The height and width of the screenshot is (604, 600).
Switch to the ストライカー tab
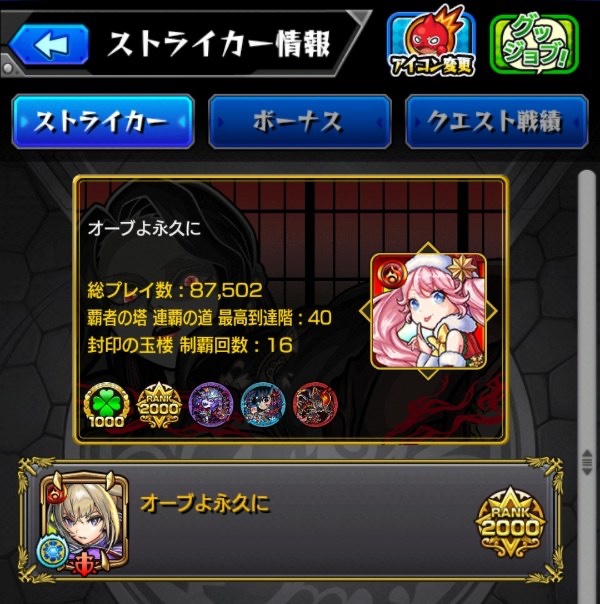coord(101,122)
